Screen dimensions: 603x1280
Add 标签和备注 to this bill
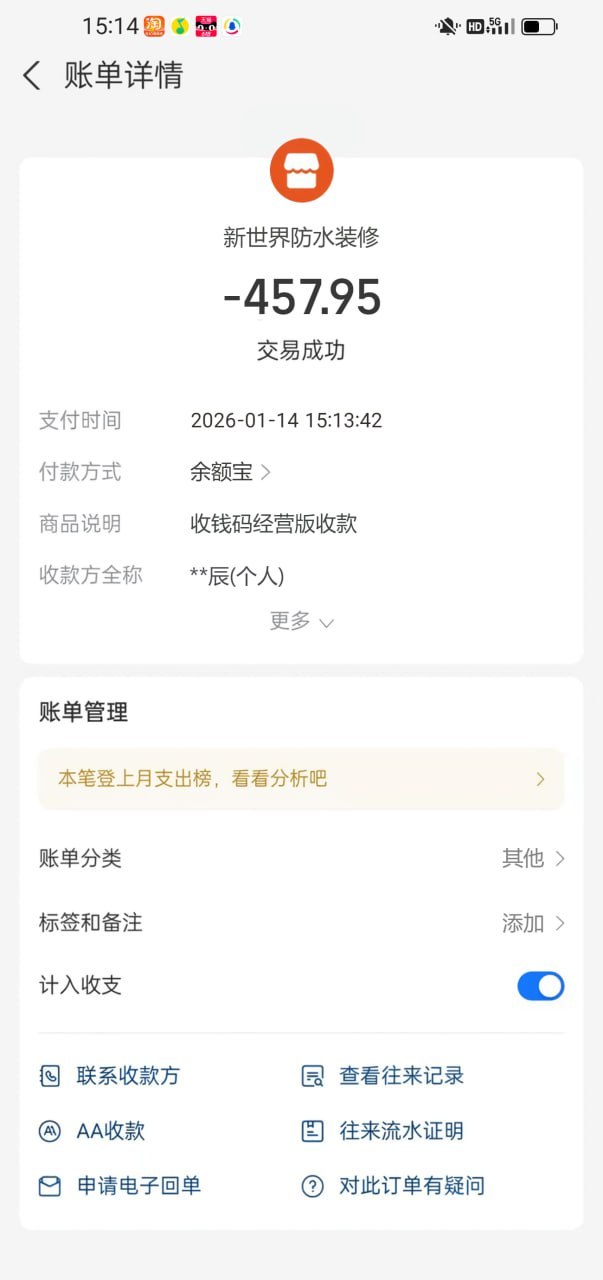coord(532,923)
